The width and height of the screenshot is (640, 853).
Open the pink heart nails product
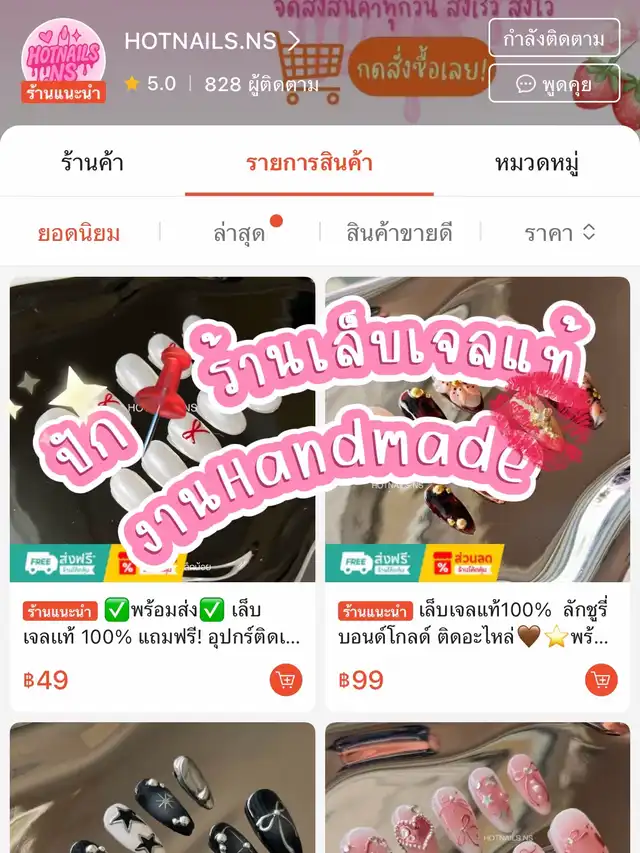pyautogui.click(x=477, y=790)
